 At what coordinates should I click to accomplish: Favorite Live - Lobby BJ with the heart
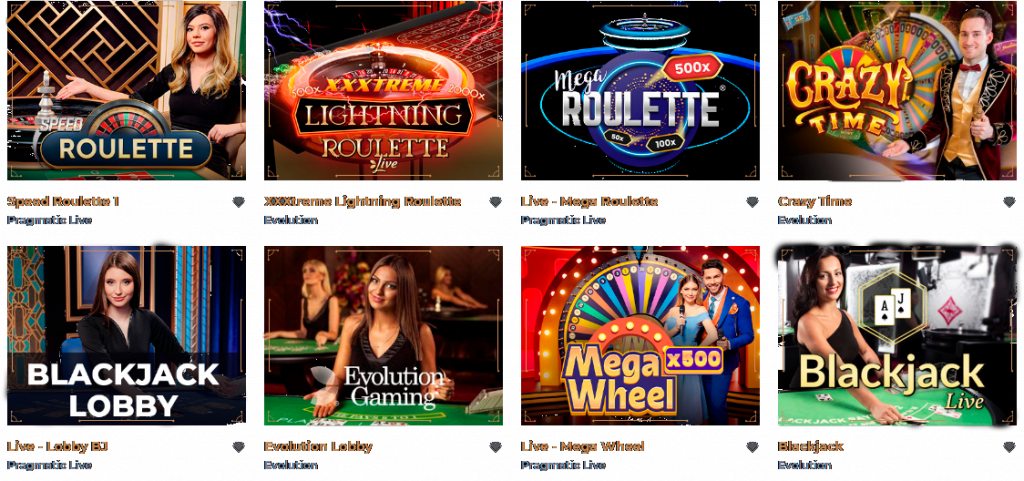[x=238, y=447]
